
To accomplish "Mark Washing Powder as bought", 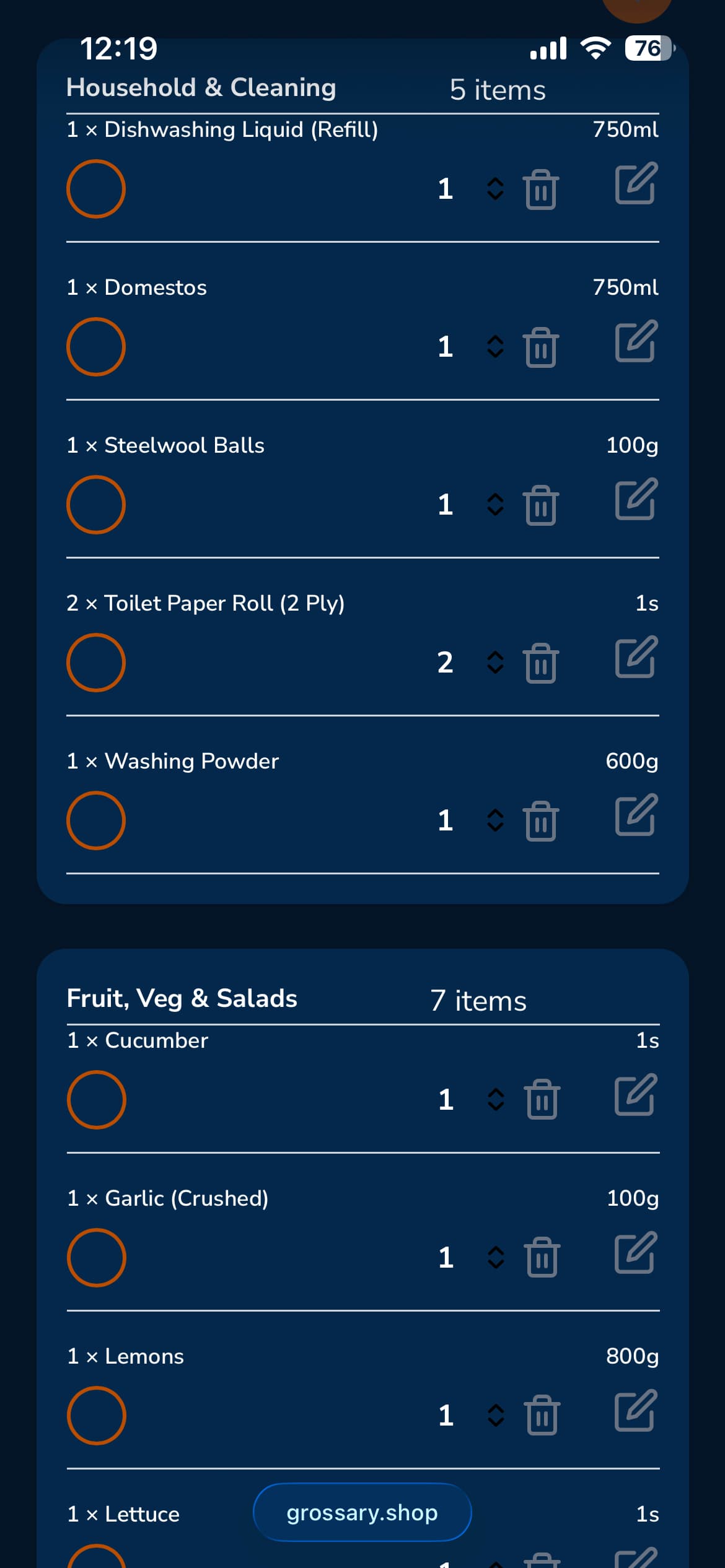I will pyautogui.click(x=96, y=821).
